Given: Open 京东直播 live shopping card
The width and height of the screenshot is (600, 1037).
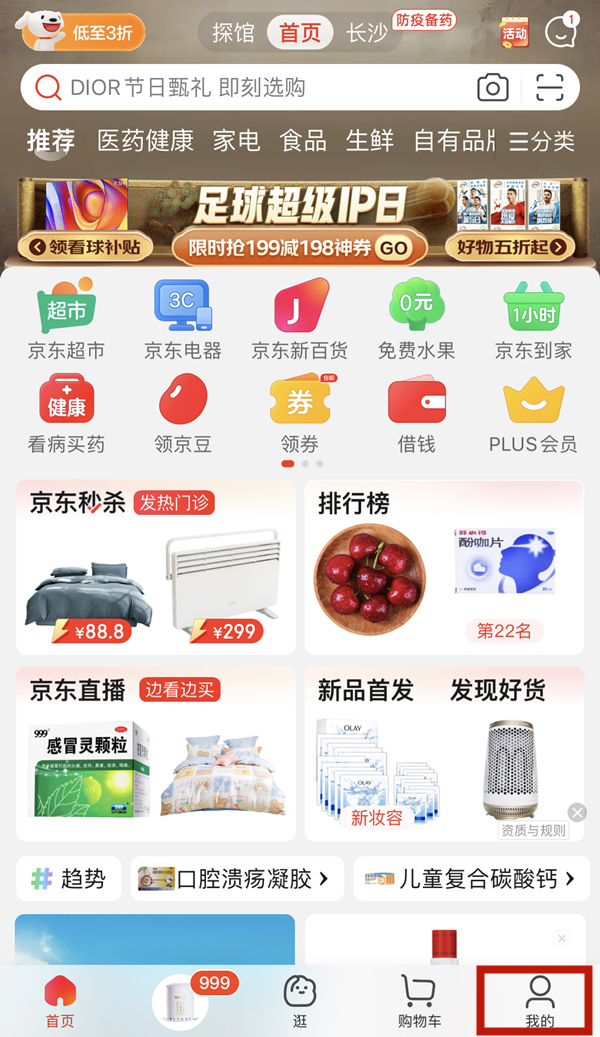Looking at the screenshot, I should pyautogui.click(x=156, y=753).
